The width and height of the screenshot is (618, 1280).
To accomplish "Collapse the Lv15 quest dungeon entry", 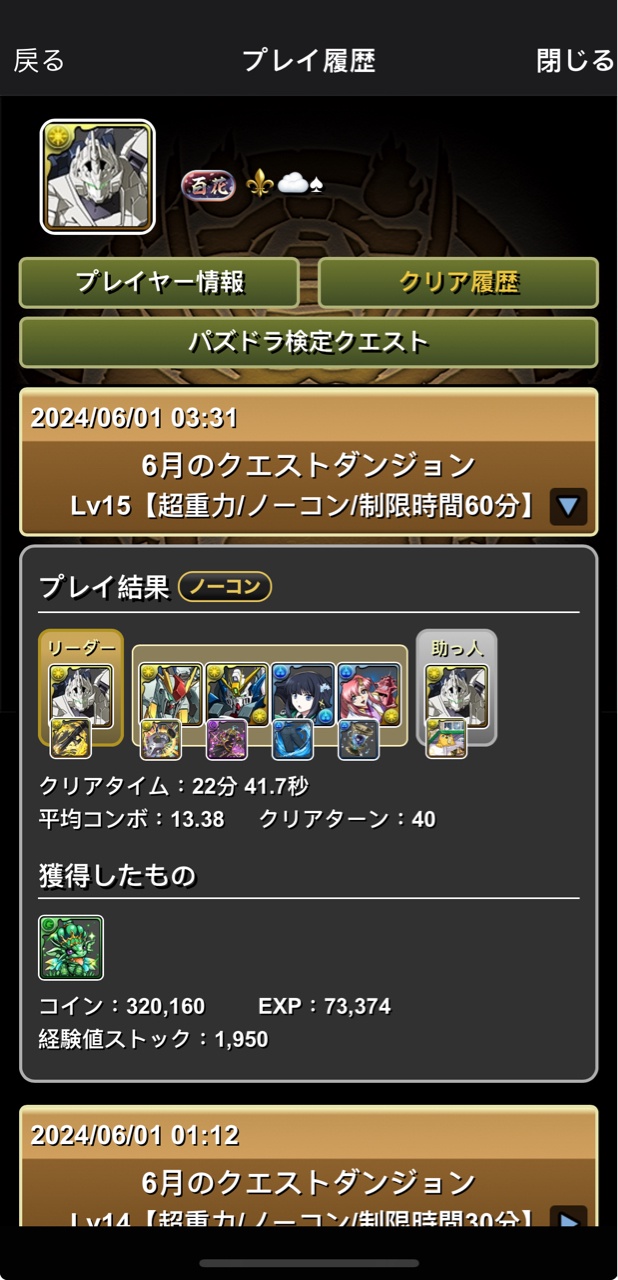I will tap(568, 507).
